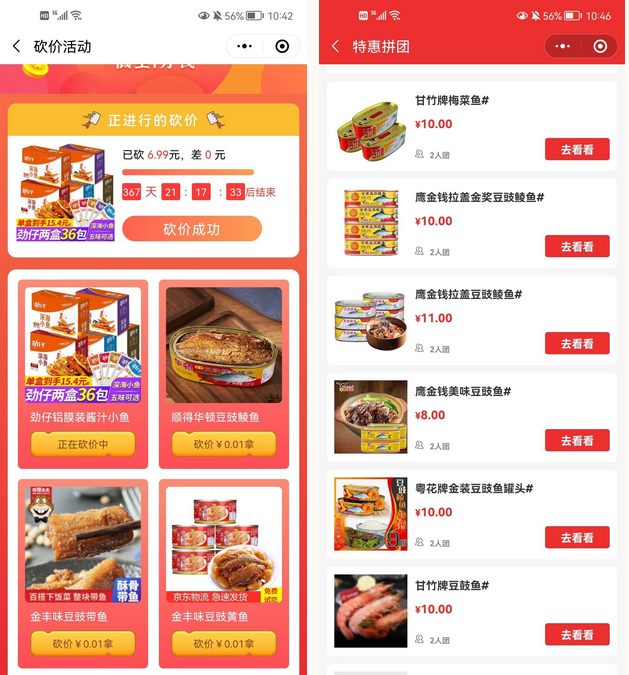Go back from 砍价活动 page

click(16, 46)
